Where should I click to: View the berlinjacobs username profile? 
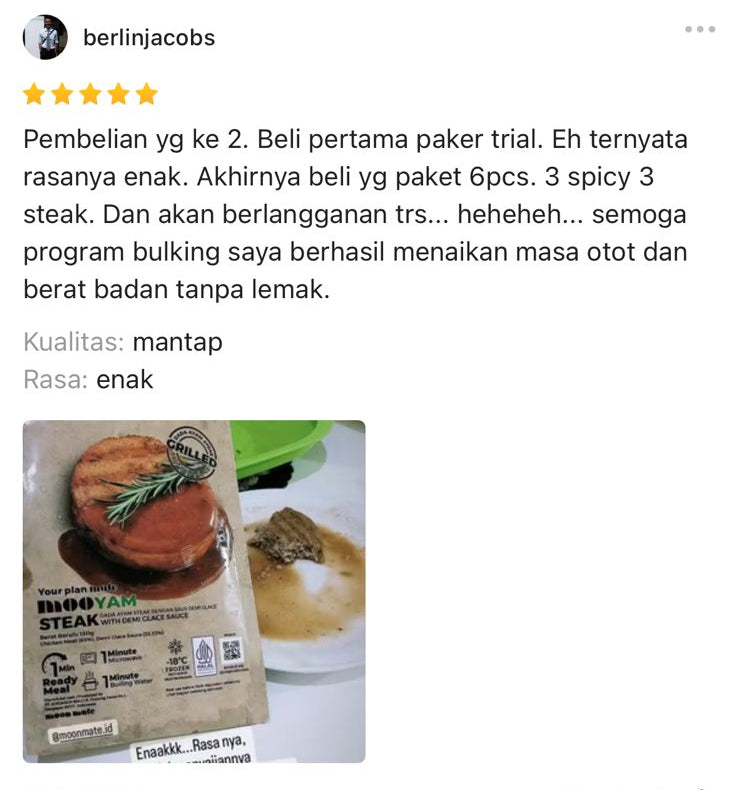(x=149, y=38)
